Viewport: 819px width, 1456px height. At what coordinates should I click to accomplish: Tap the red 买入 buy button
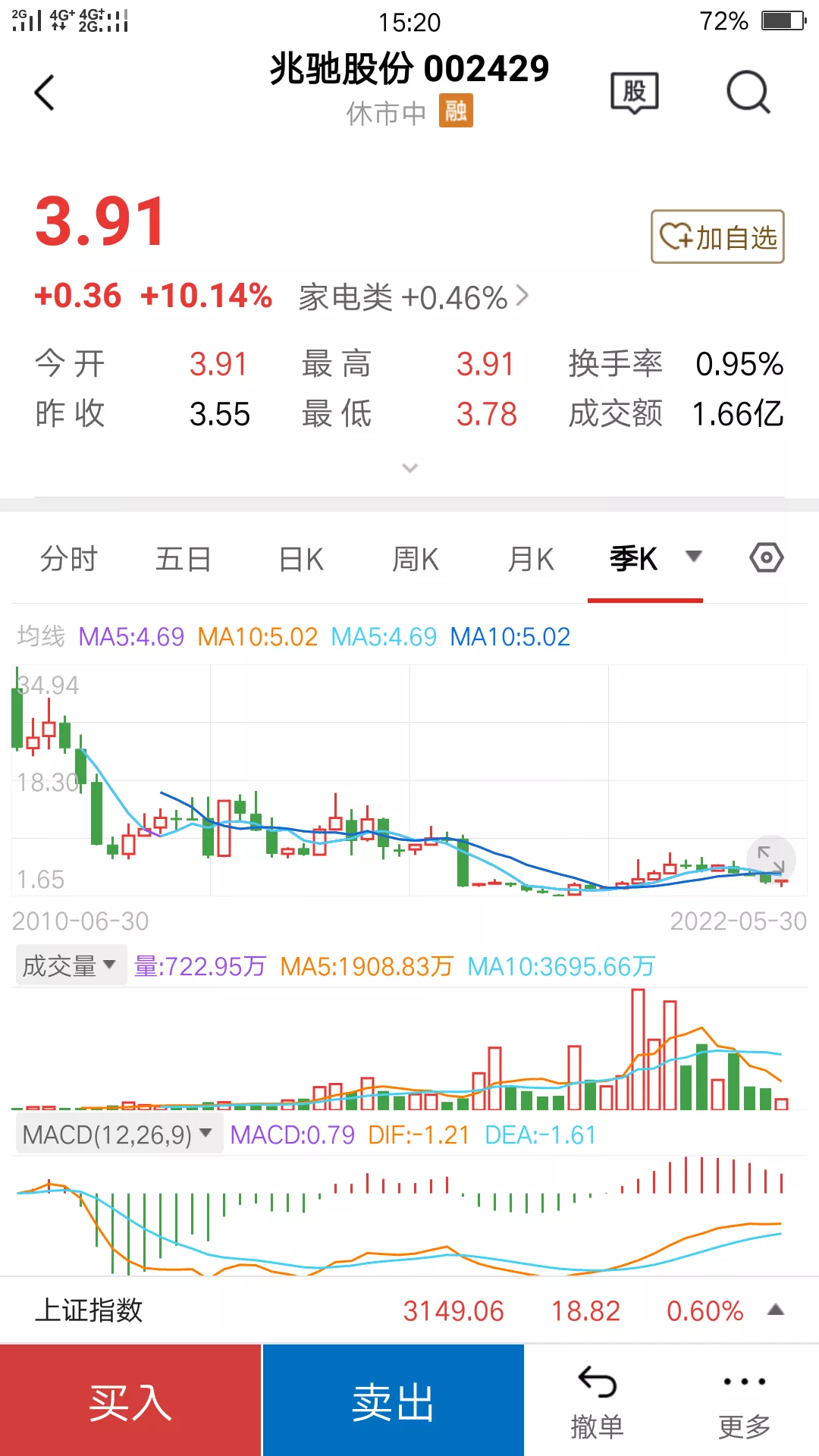tap(130, 1401)
